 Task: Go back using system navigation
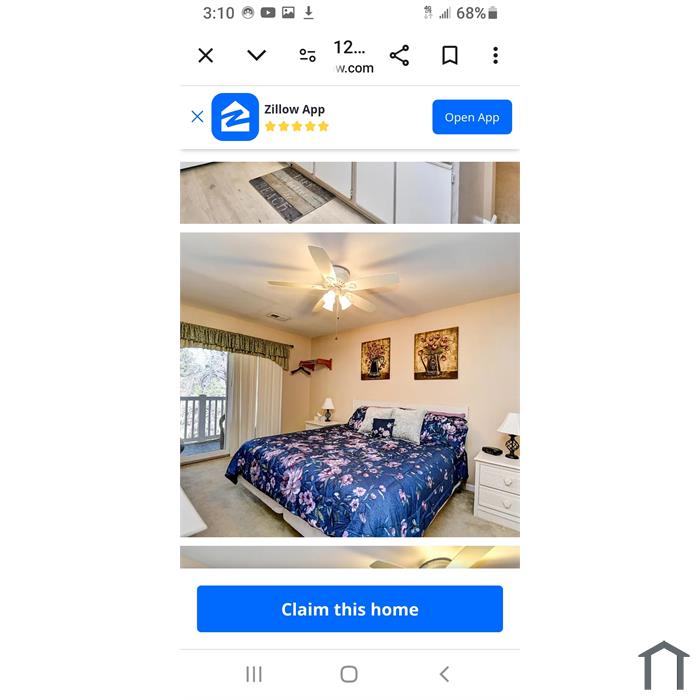(x=444, y=674)
